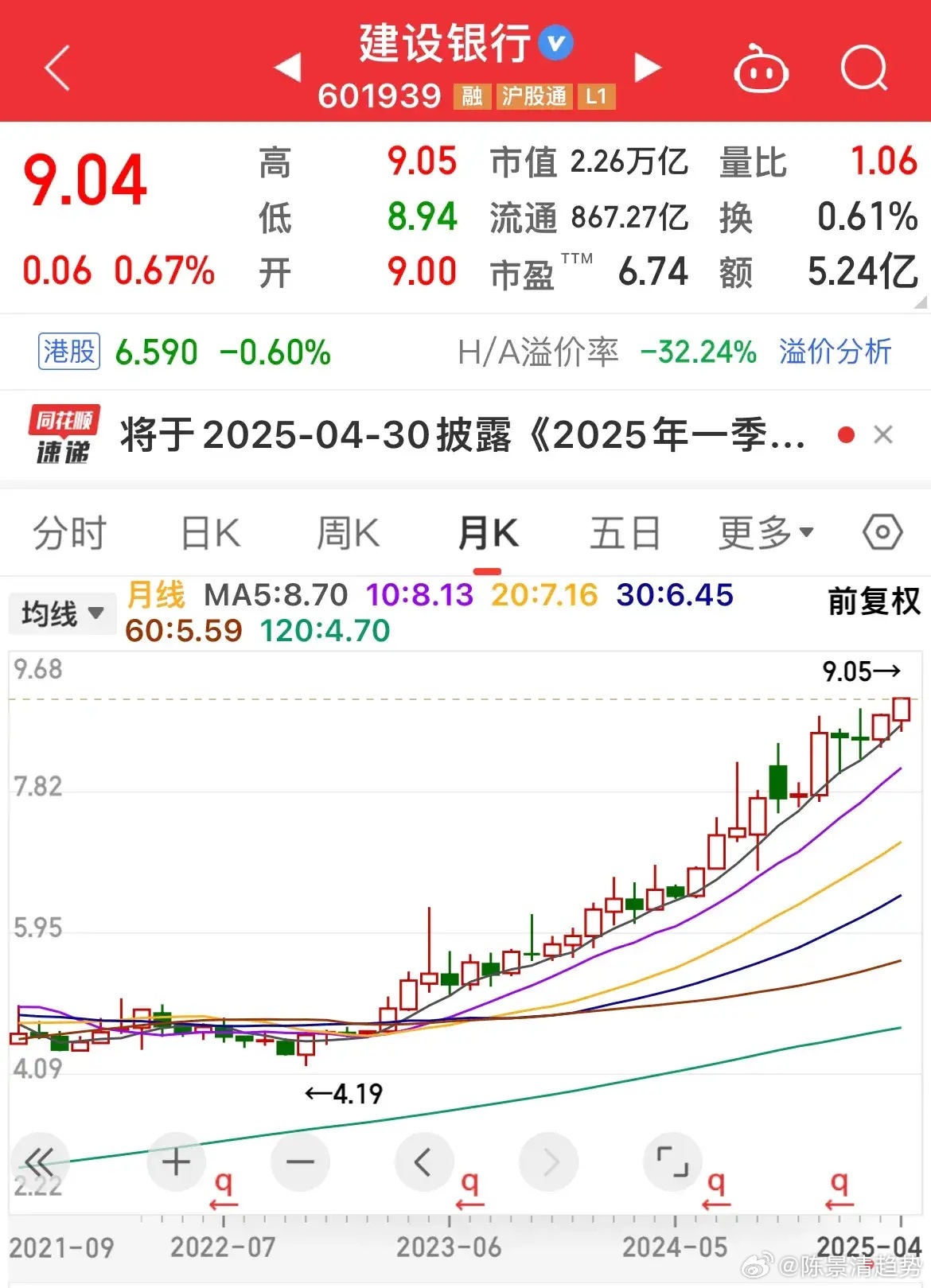Open chart settings hexagon icon
Image resolution: width=931 pixels, height=1288 pixels.
click(x=882, y=532)
